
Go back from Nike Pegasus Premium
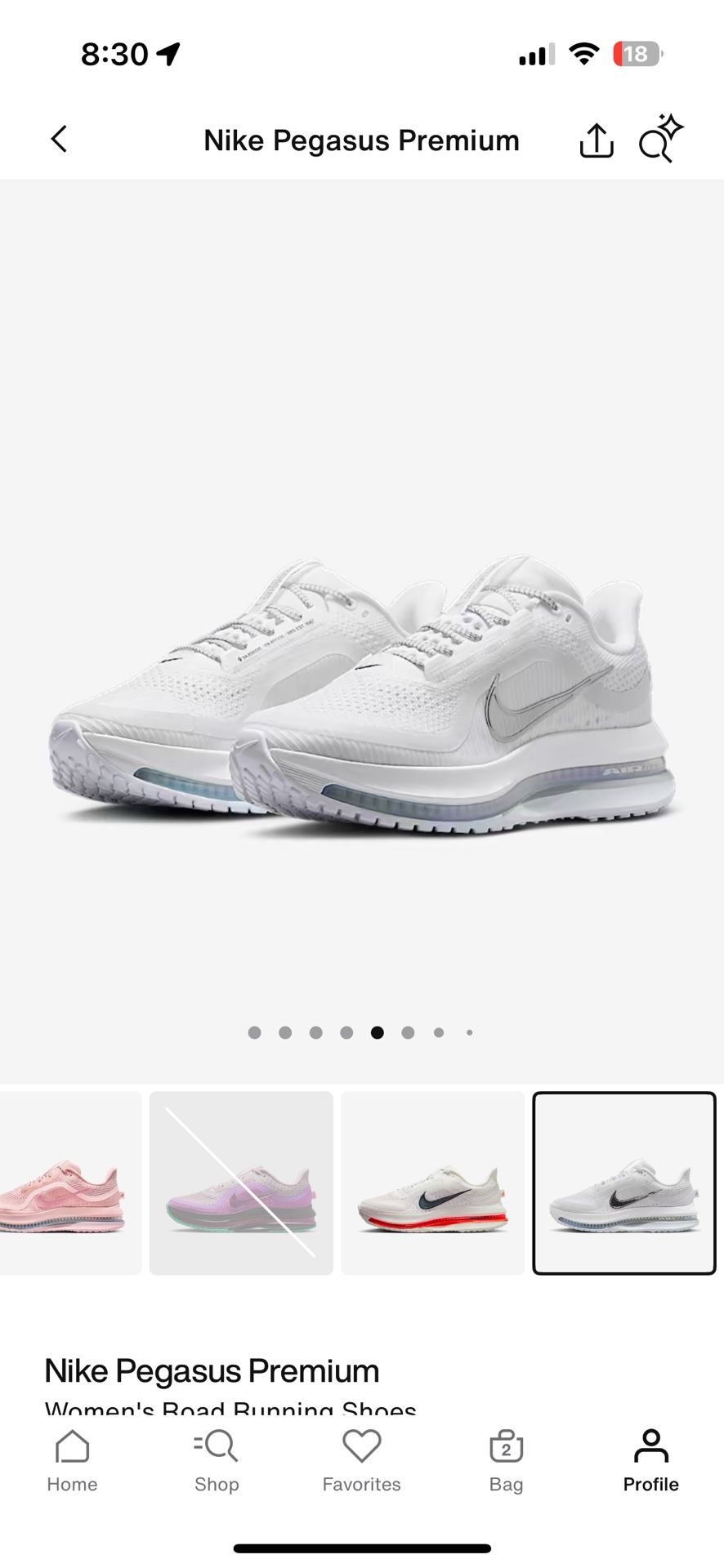(59, 140)
